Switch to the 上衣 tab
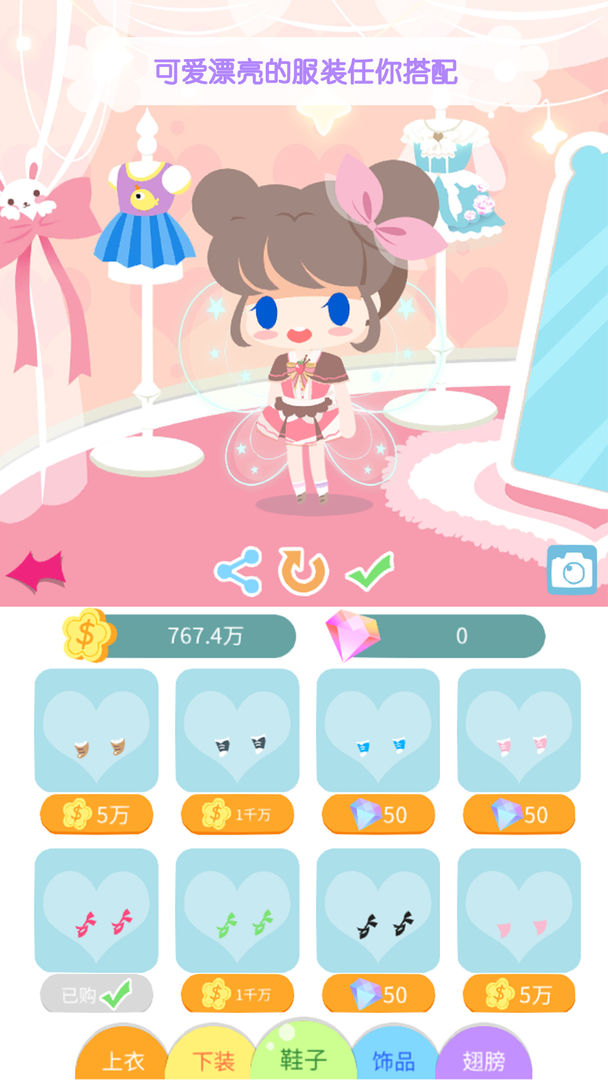608x1080 pixels. point(123,1059)
